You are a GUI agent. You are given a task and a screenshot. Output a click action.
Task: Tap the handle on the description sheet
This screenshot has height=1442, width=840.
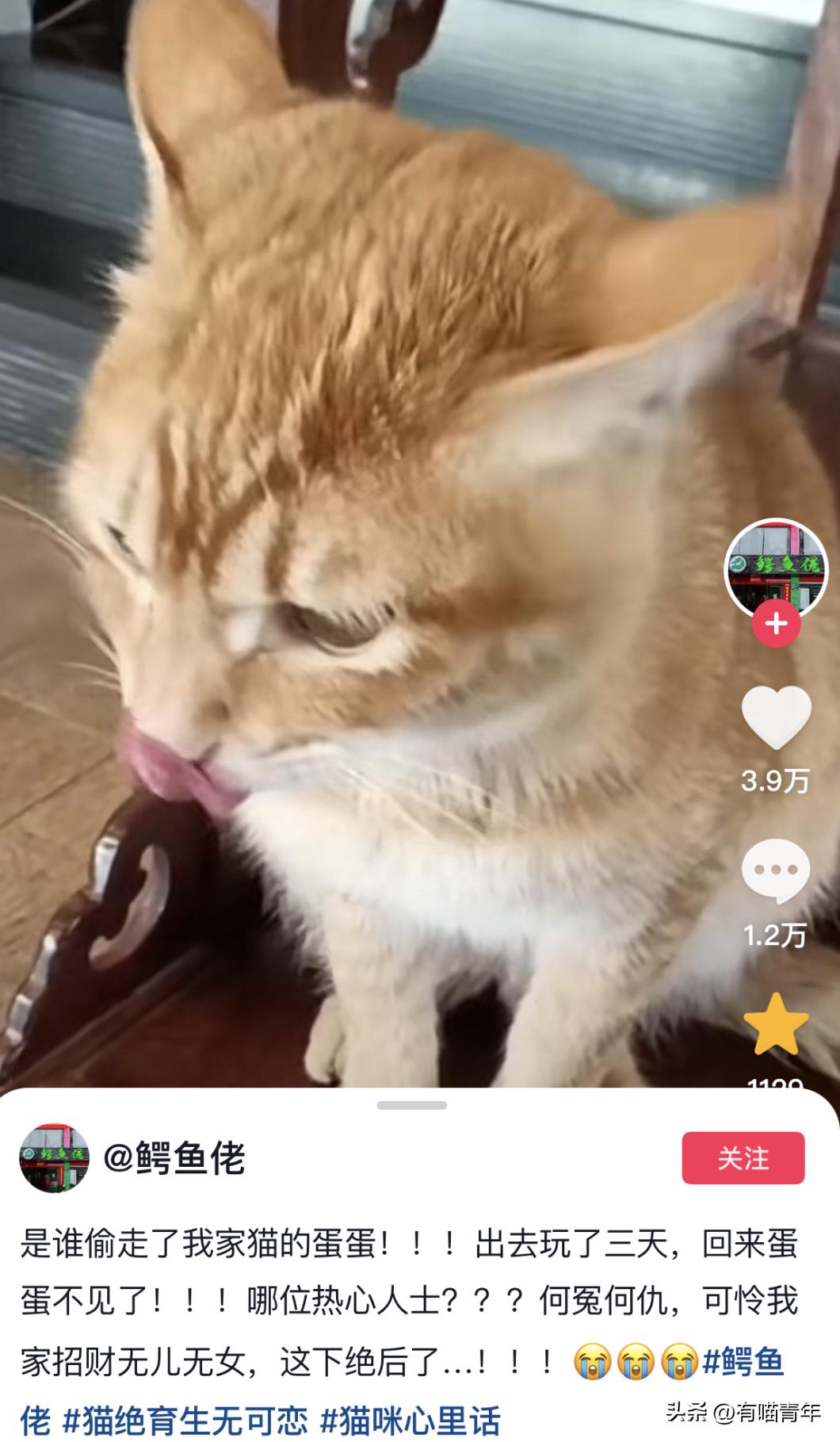coord(412,1105)
